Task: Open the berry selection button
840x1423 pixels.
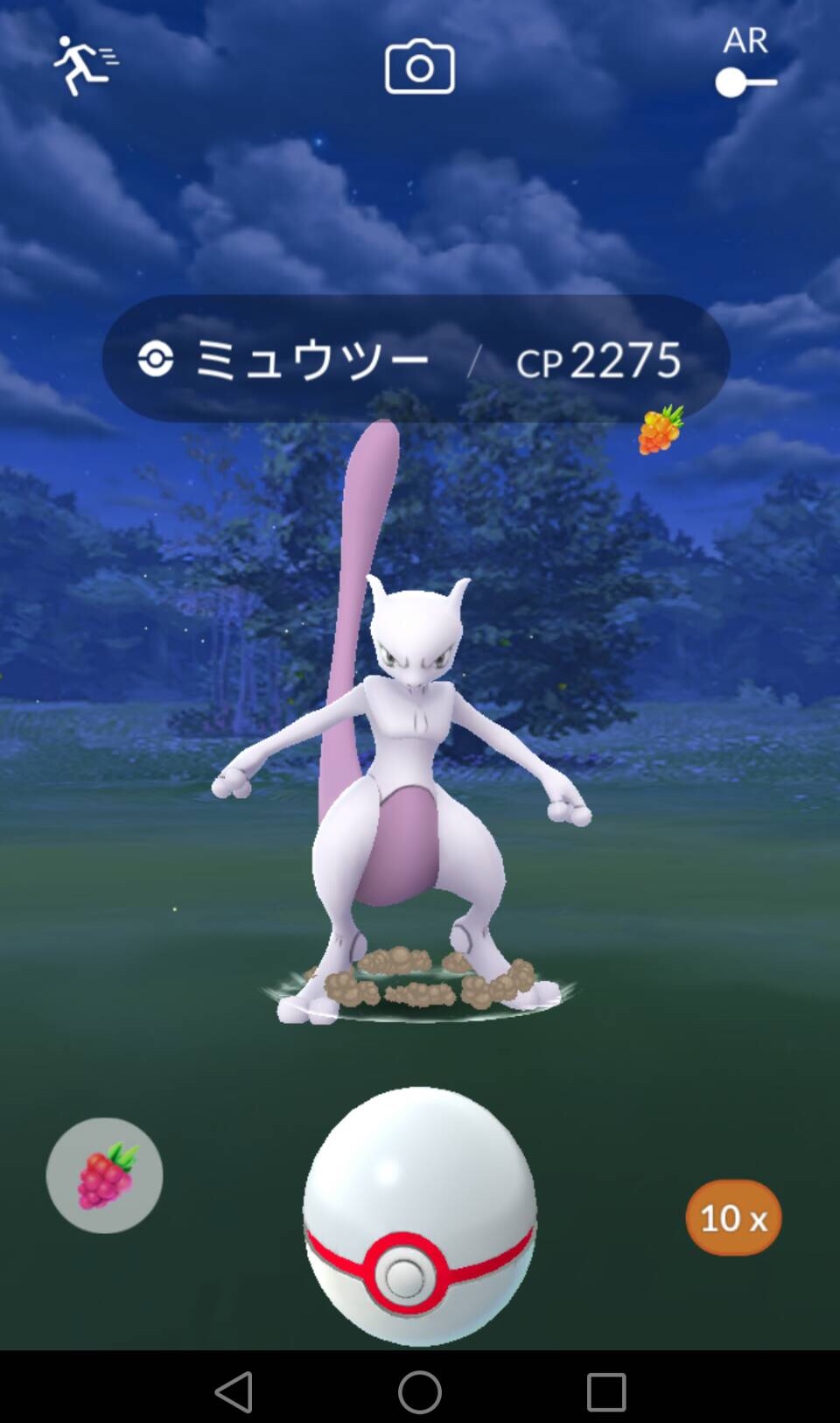Action: tap(104, 1175)
